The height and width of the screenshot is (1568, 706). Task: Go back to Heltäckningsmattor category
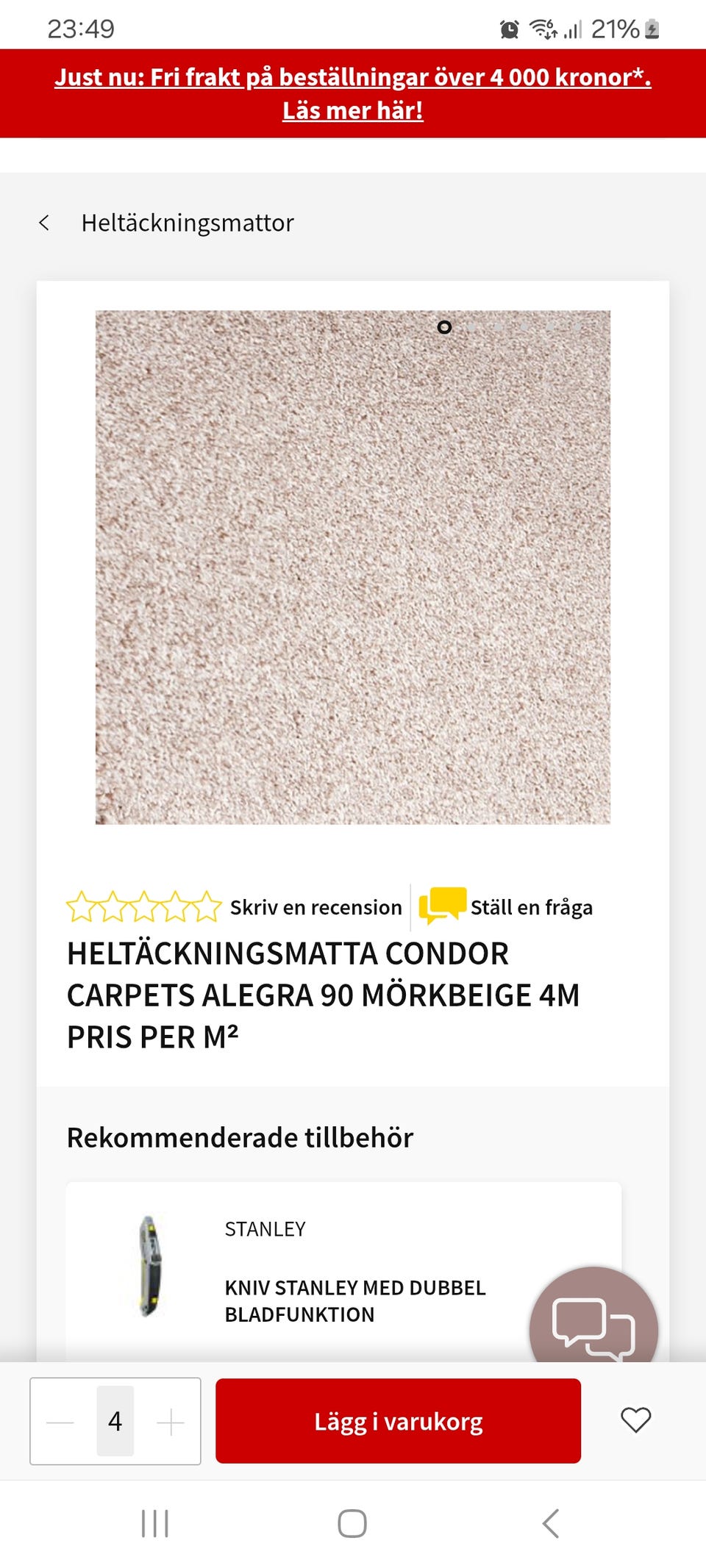tap(44, 223)
